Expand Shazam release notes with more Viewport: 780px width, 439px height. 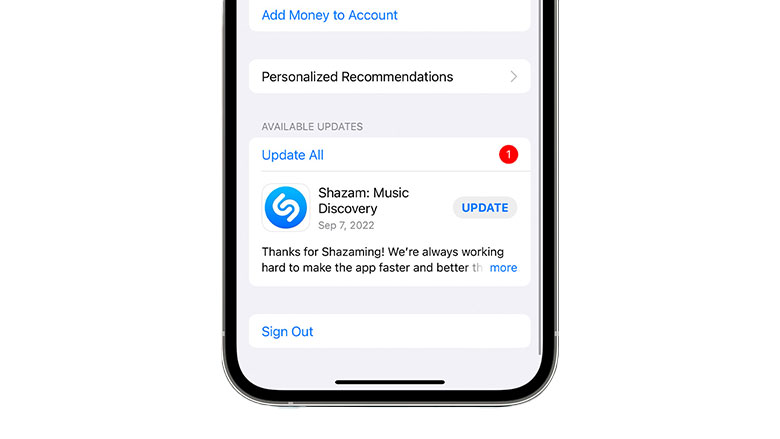pyautogui.click(x=503, y=268)
